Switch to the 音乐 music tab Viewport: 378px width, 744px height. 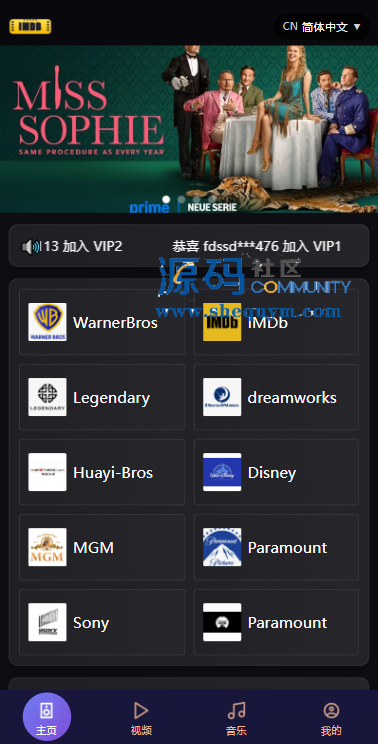(236, 718)
